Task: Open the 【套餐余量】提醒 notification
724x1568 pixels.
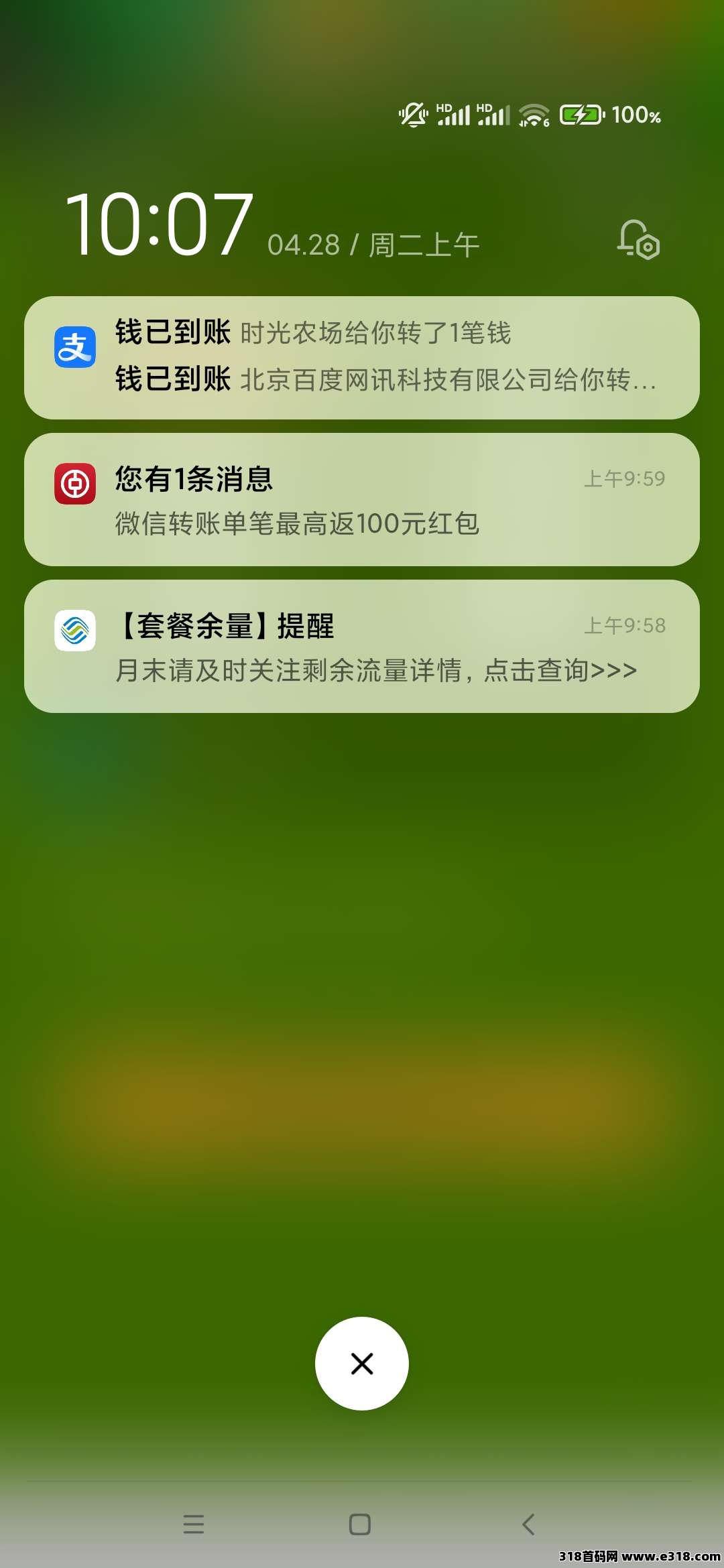Action: pos(362,646)
